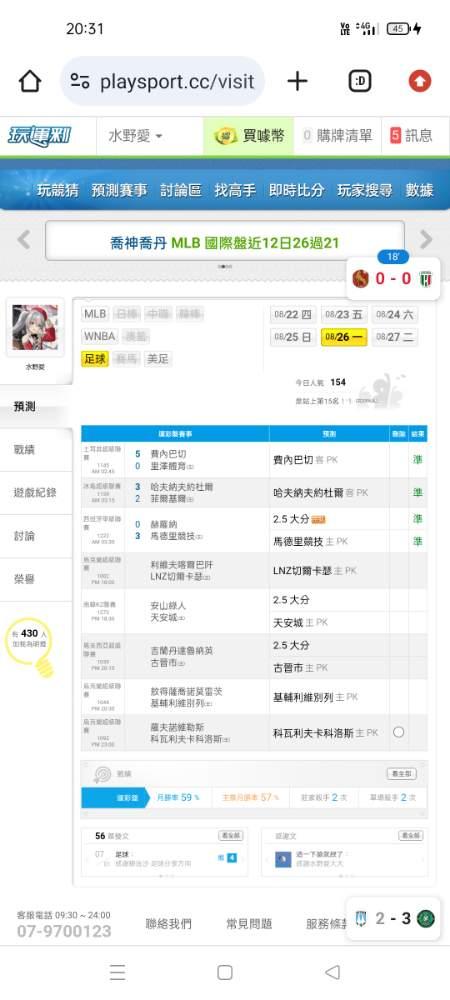Open 聯絡我們 footer link
The height and width of the screenshot is (1000, 450).
point(168,923)
